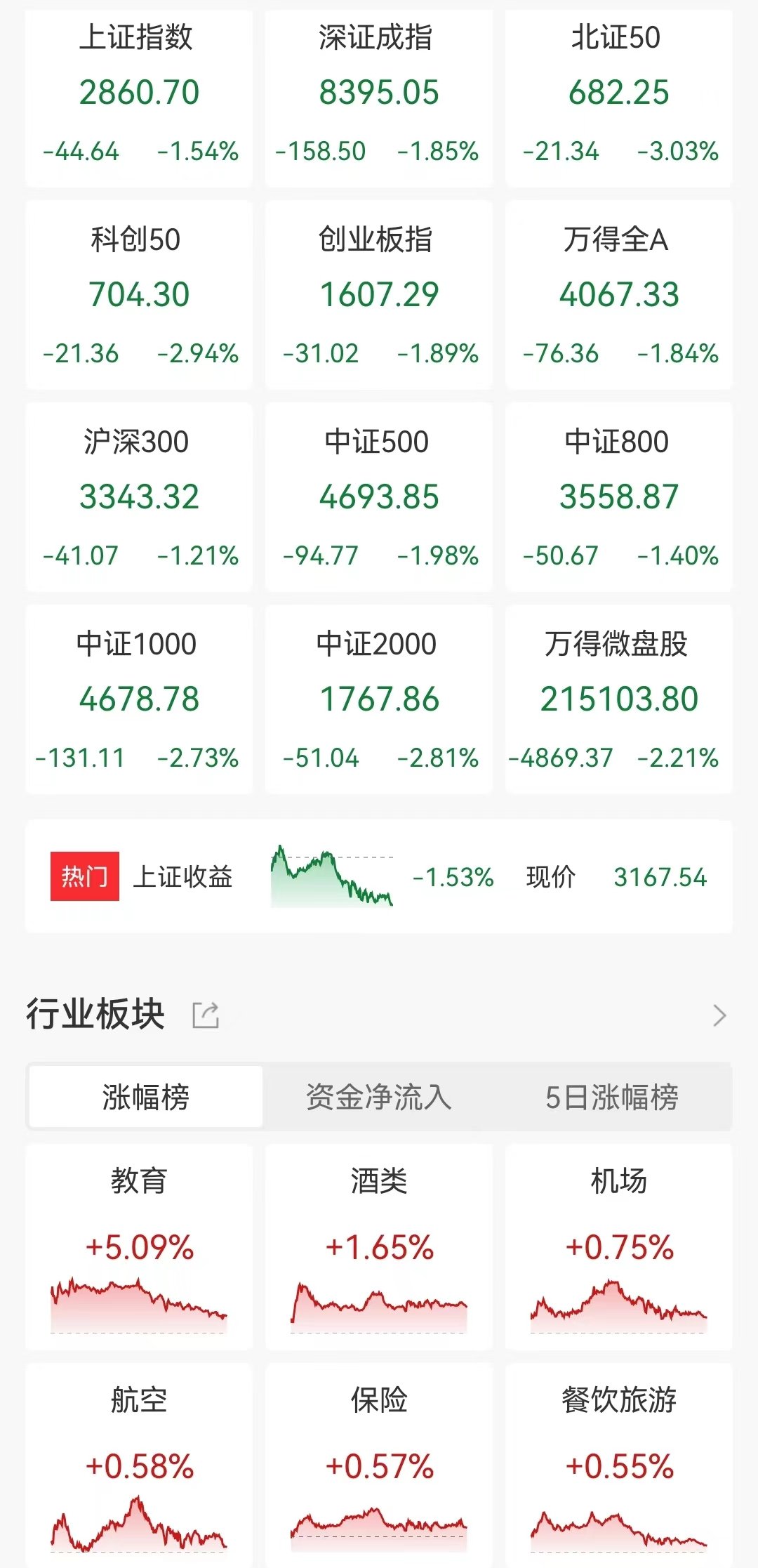Open the 餐饮旅游 sector card
Screen dimensions: 758x1568
pos(618,1465)
